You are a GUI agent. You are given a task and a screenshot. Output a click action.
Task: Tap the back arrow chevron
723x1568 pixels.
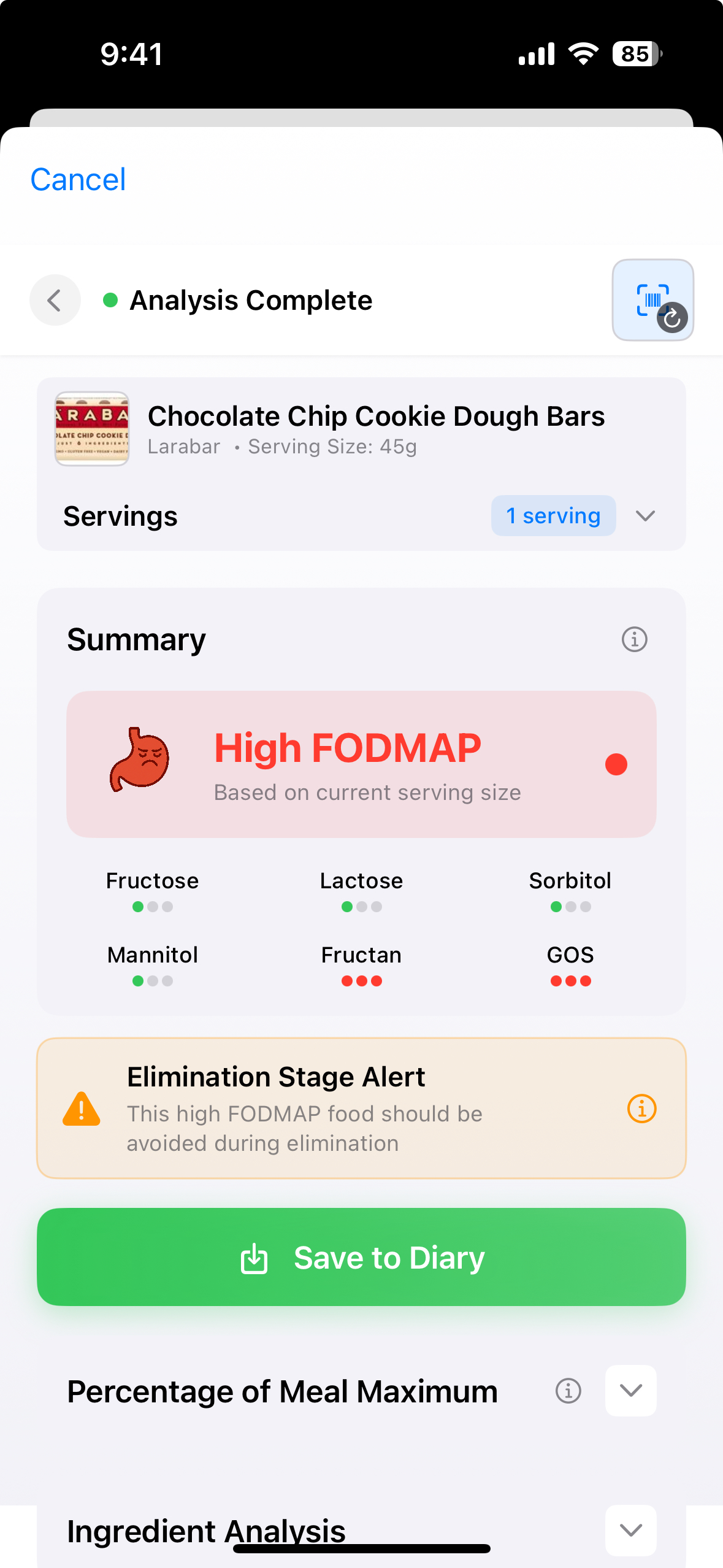(x=55, y=300)
